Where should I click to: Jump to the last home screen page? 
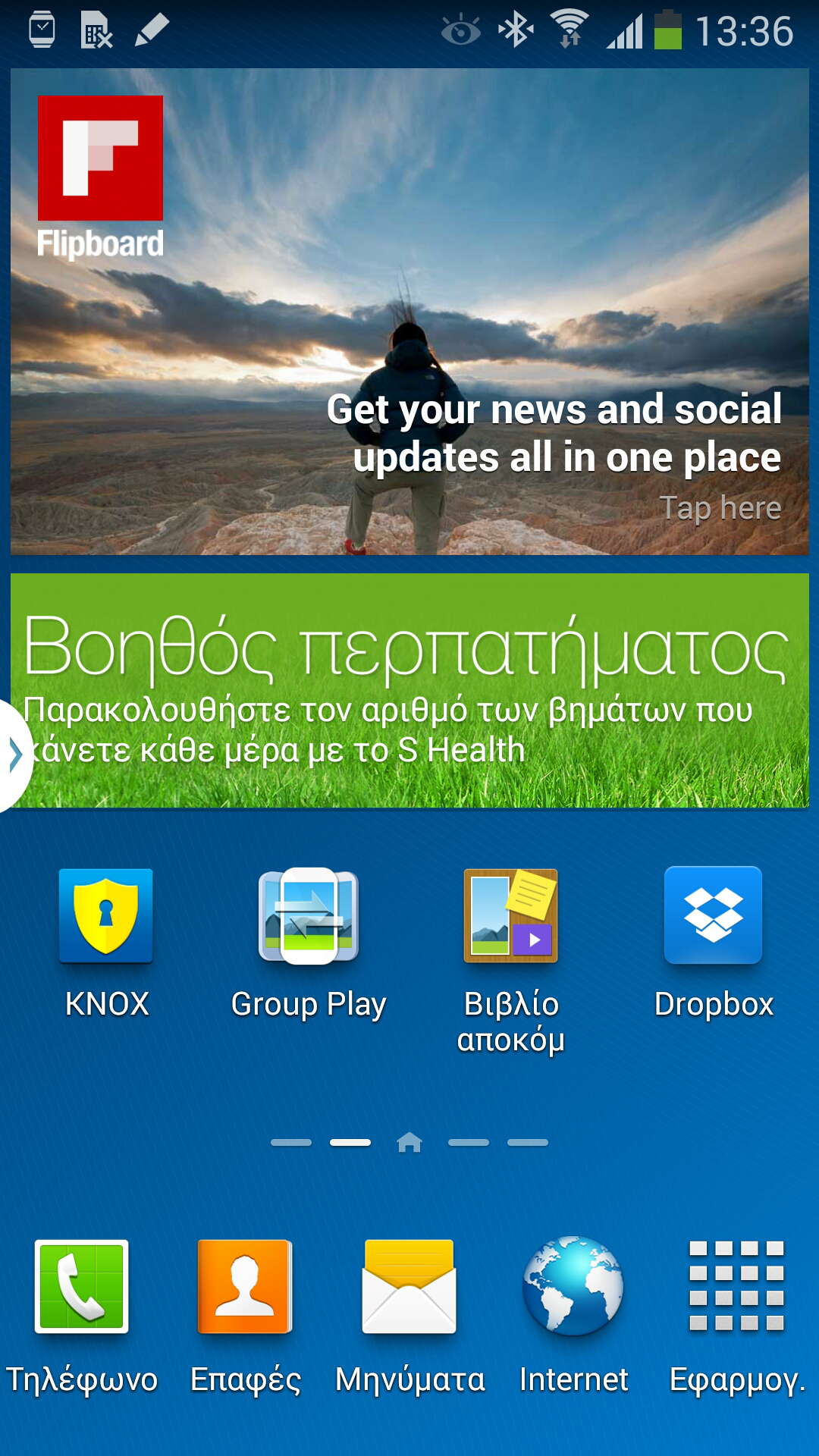pos(528,1142)
